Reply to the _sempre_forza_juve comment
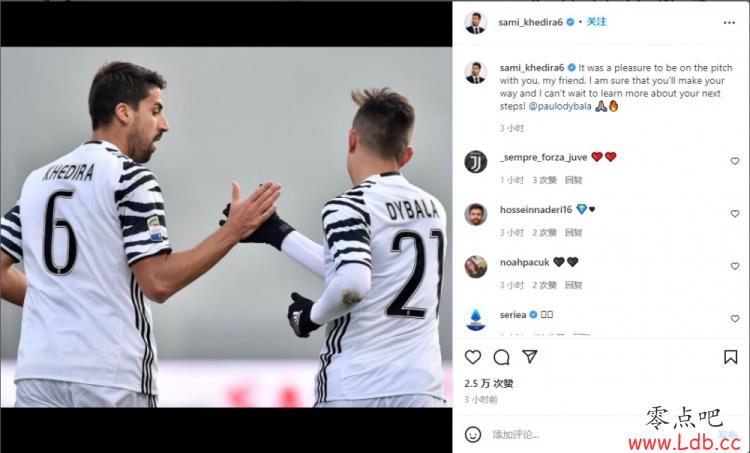 573,180
